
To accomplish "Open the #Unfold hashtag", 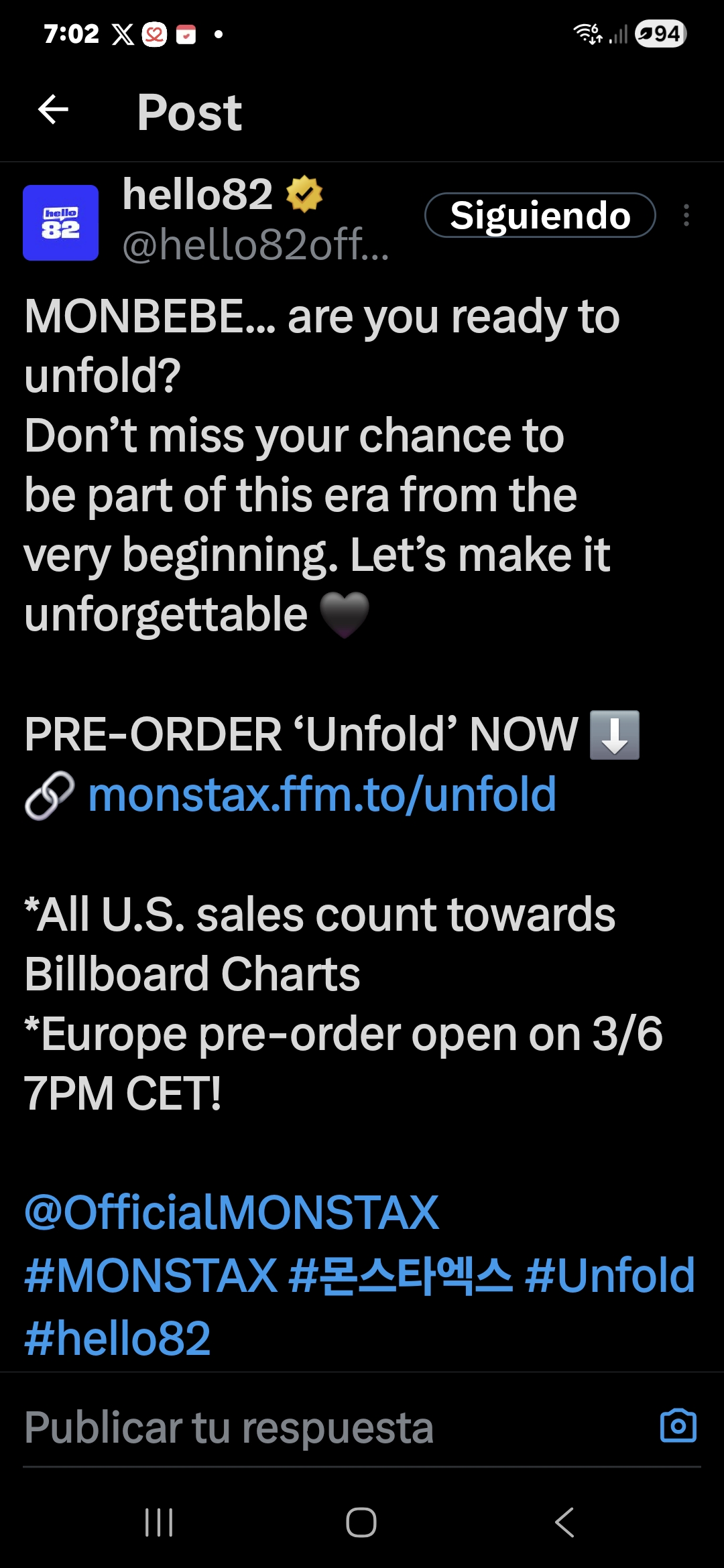I will tap(609, 1275).
